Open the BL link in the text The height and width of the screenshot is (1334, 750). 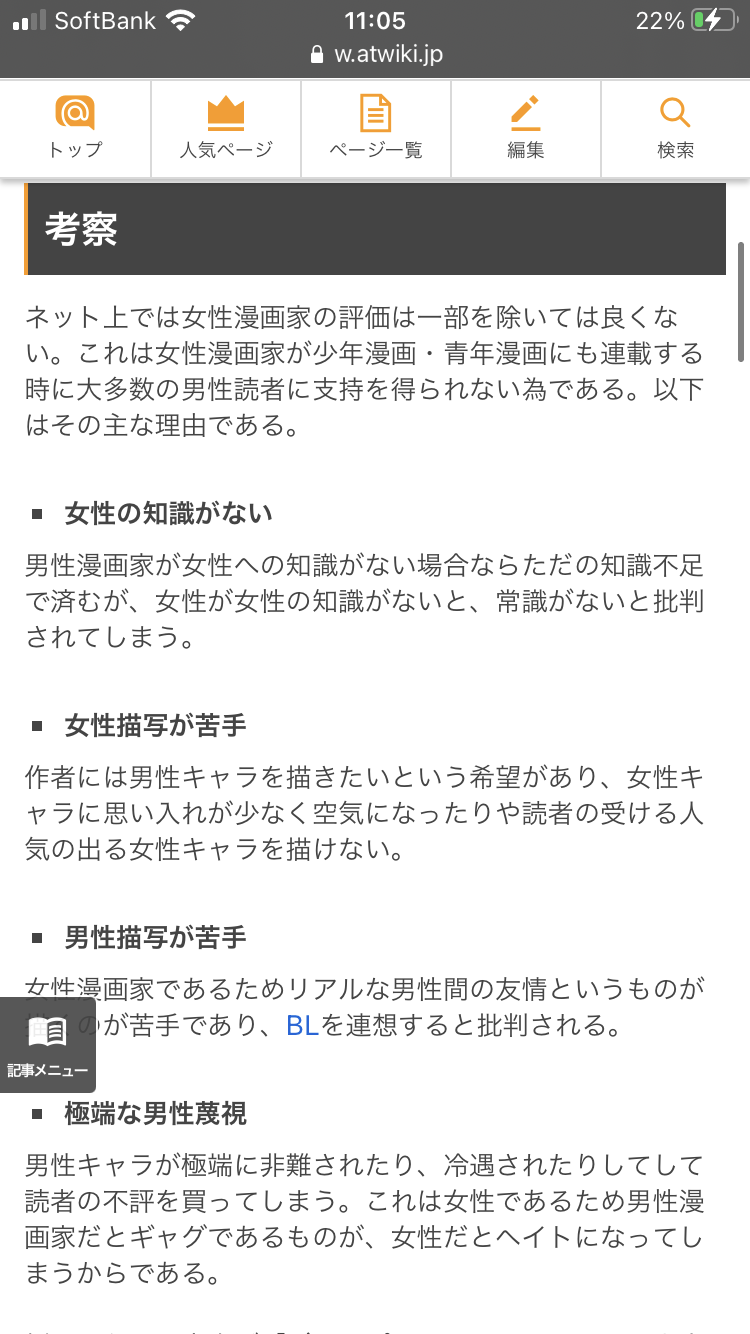[302, 1025]
